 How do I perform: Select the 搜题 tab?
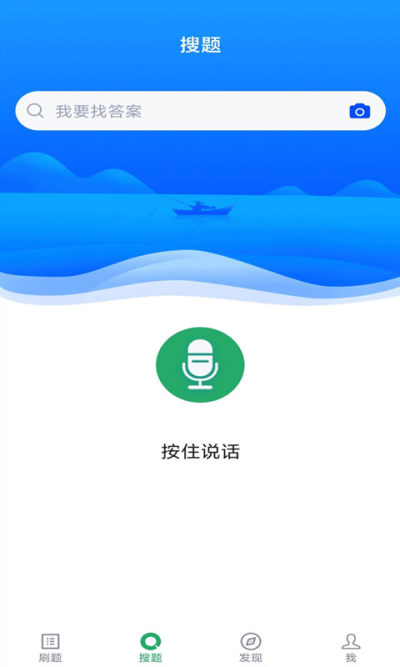pyautogui.click(x=150, y=647)
